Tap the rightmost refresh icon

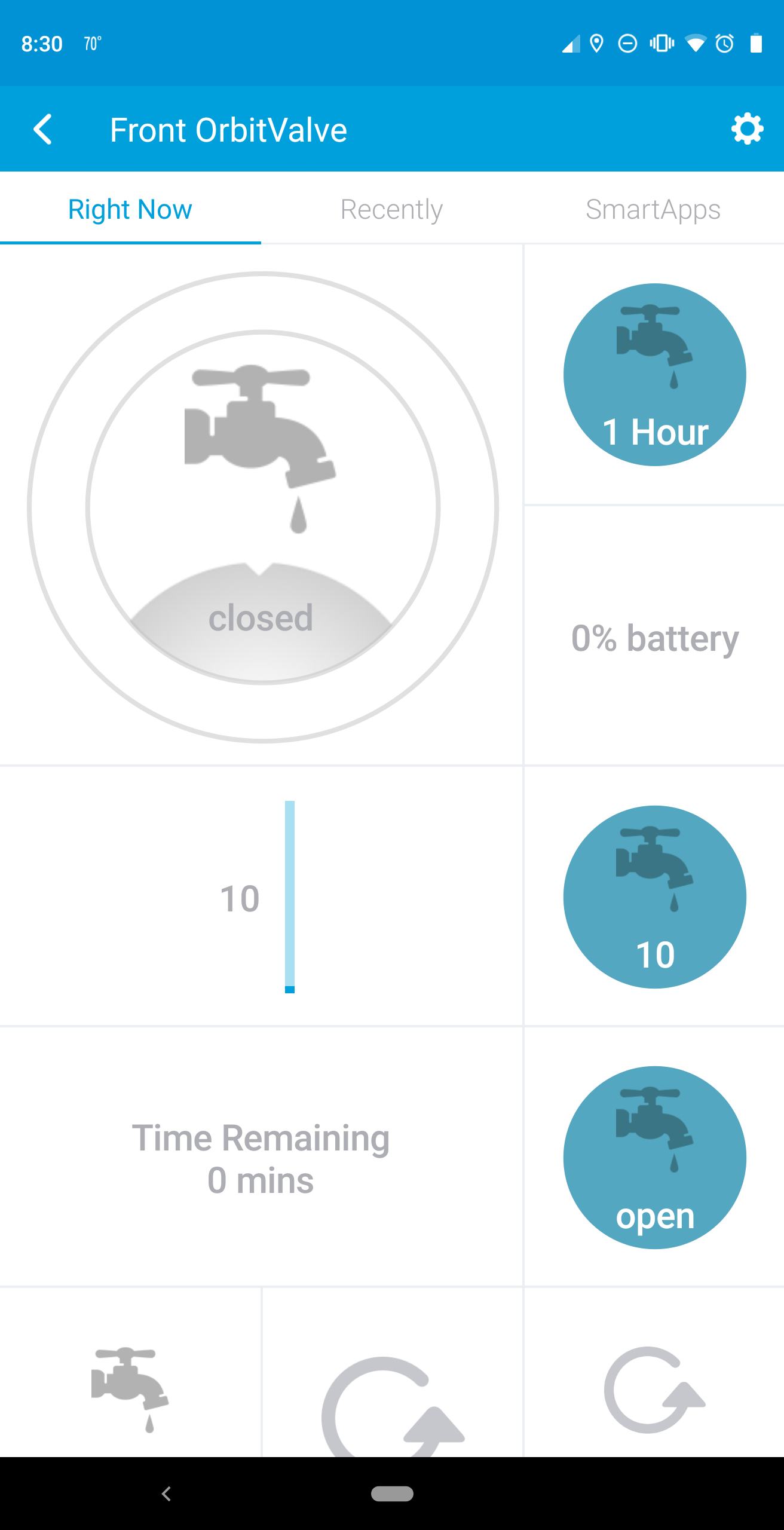pyautogui.click(x=654, y=1393)
